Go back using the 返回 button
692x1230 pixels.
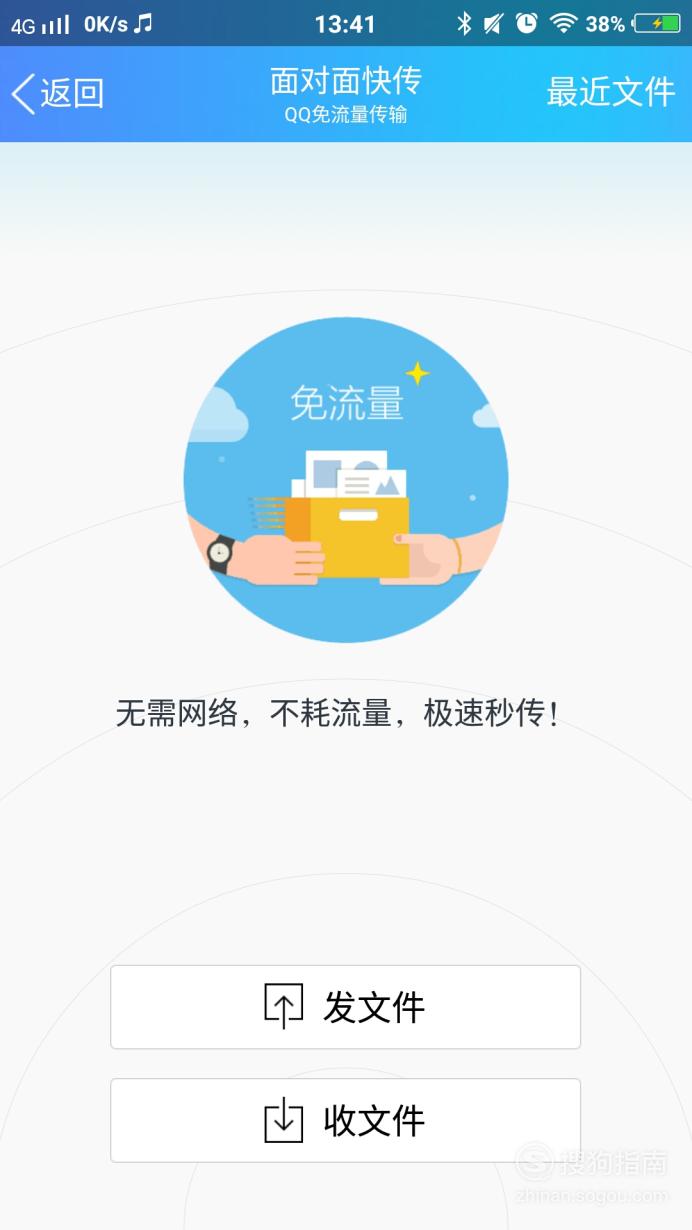pos(58,93)
